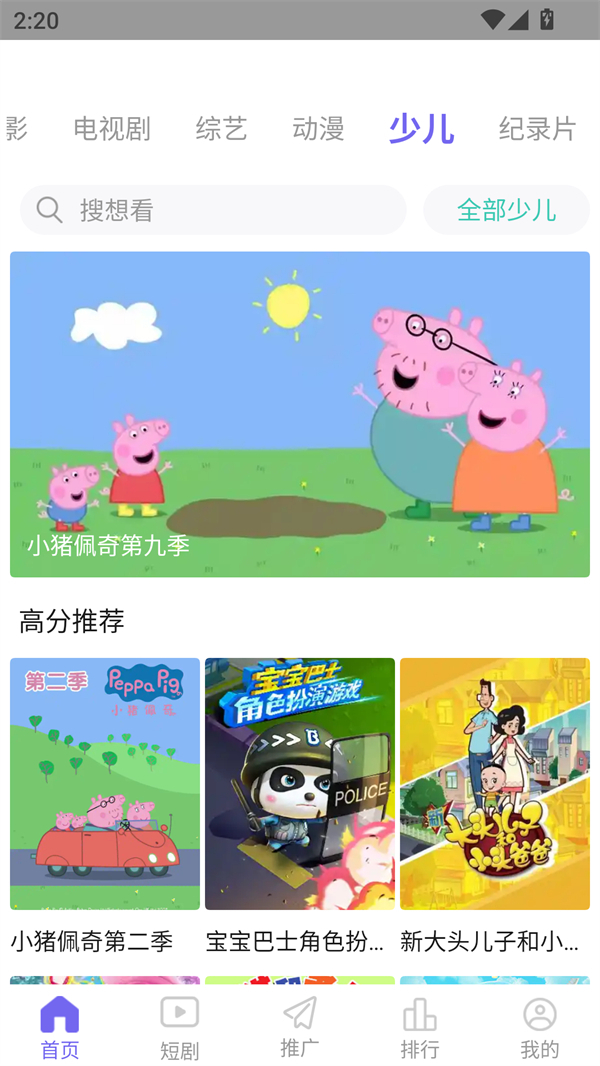600x1066 pixels.
Task: Tap the 首页 home tab
Action: pyautogui.click(x=60, y=1028)
